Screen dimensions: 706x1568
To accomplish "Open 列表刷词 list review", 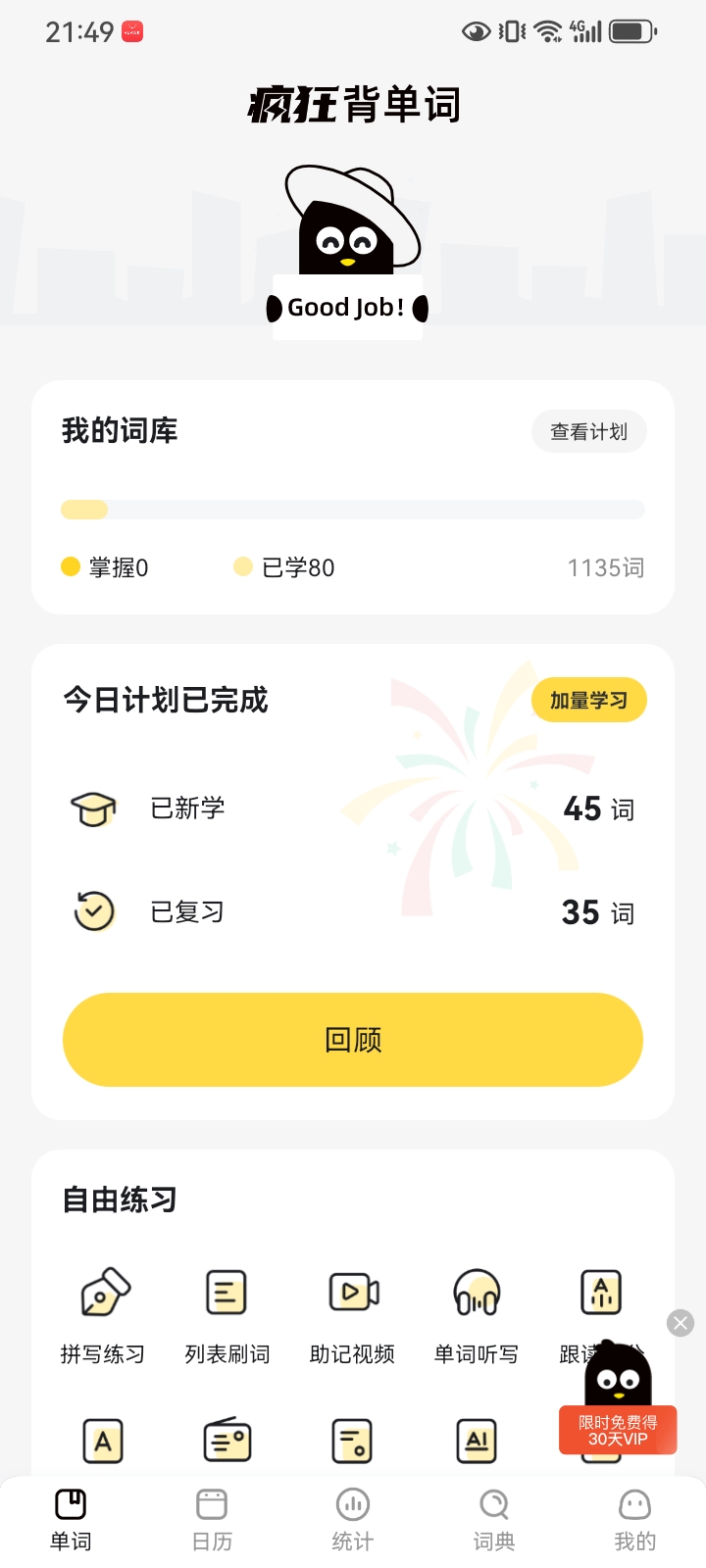I will point(227,1313).
